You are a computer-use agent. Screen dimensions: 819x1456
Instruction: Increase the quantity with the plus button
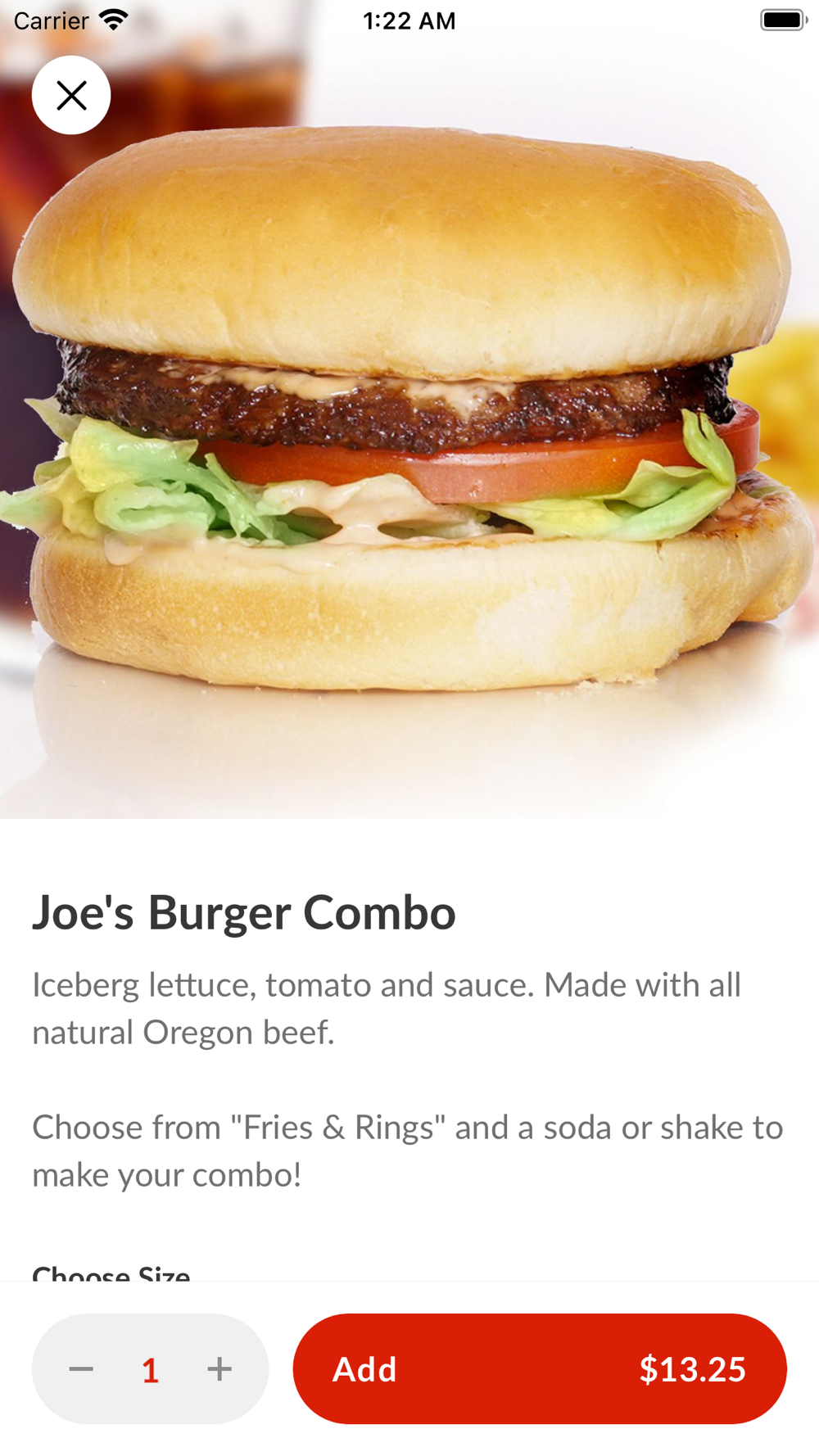219,1369
